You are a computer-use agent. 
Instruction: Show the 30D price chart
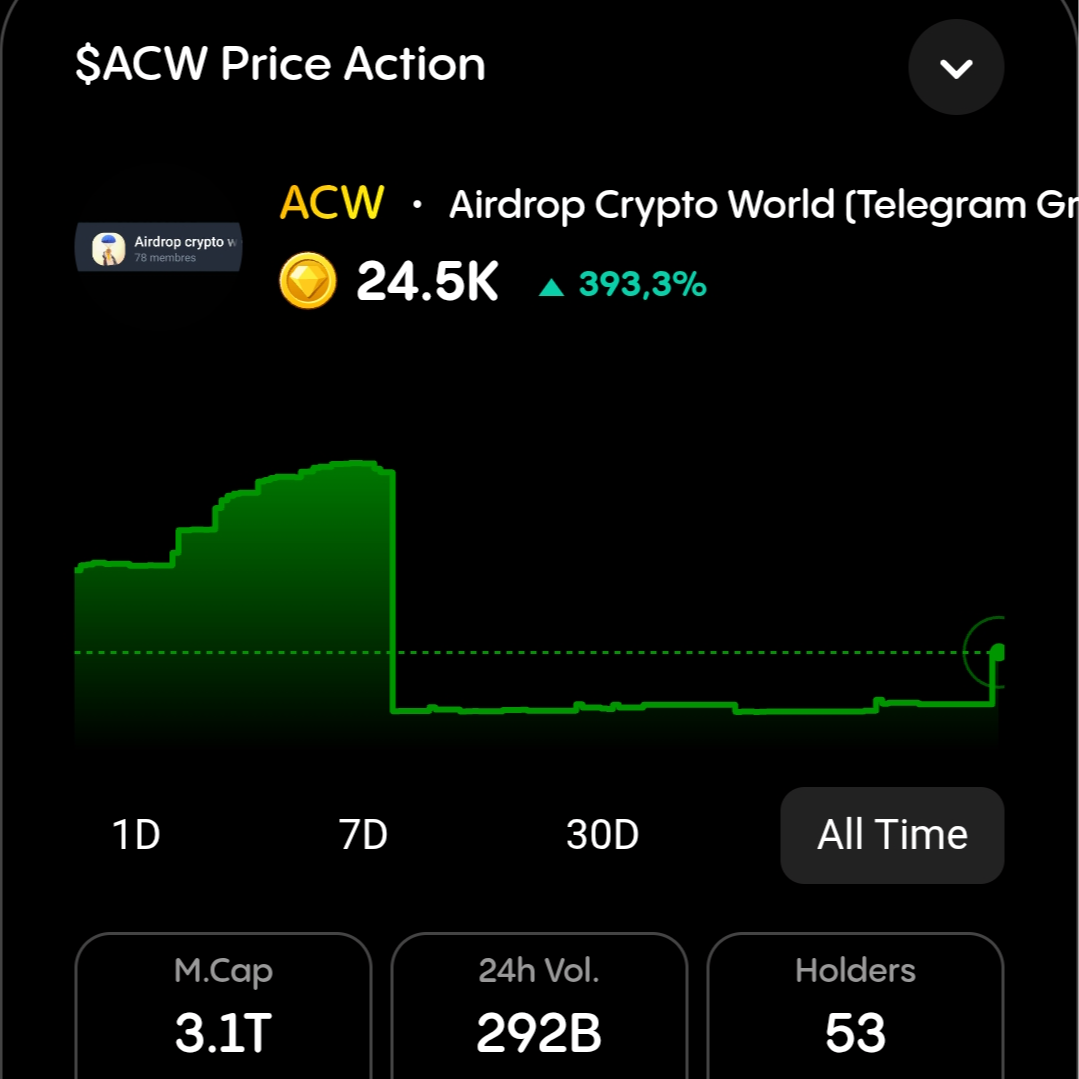tap(602, 835)
